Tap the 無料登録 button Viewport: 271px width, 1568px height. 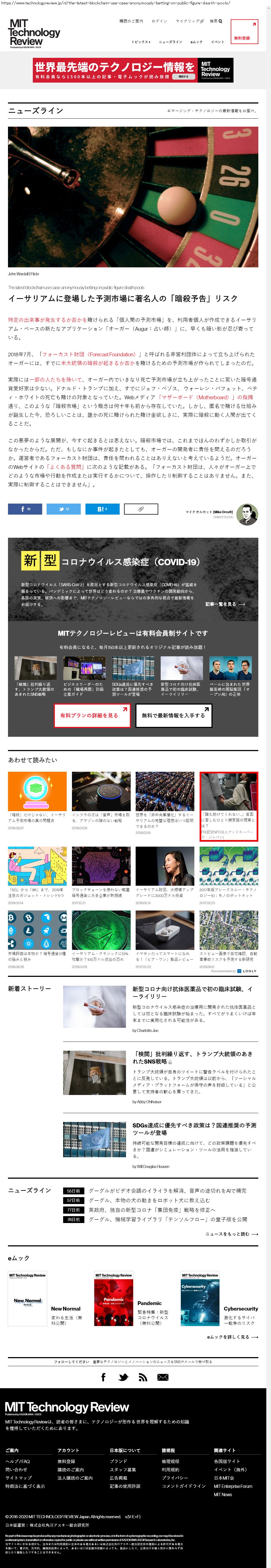[244, 32]
